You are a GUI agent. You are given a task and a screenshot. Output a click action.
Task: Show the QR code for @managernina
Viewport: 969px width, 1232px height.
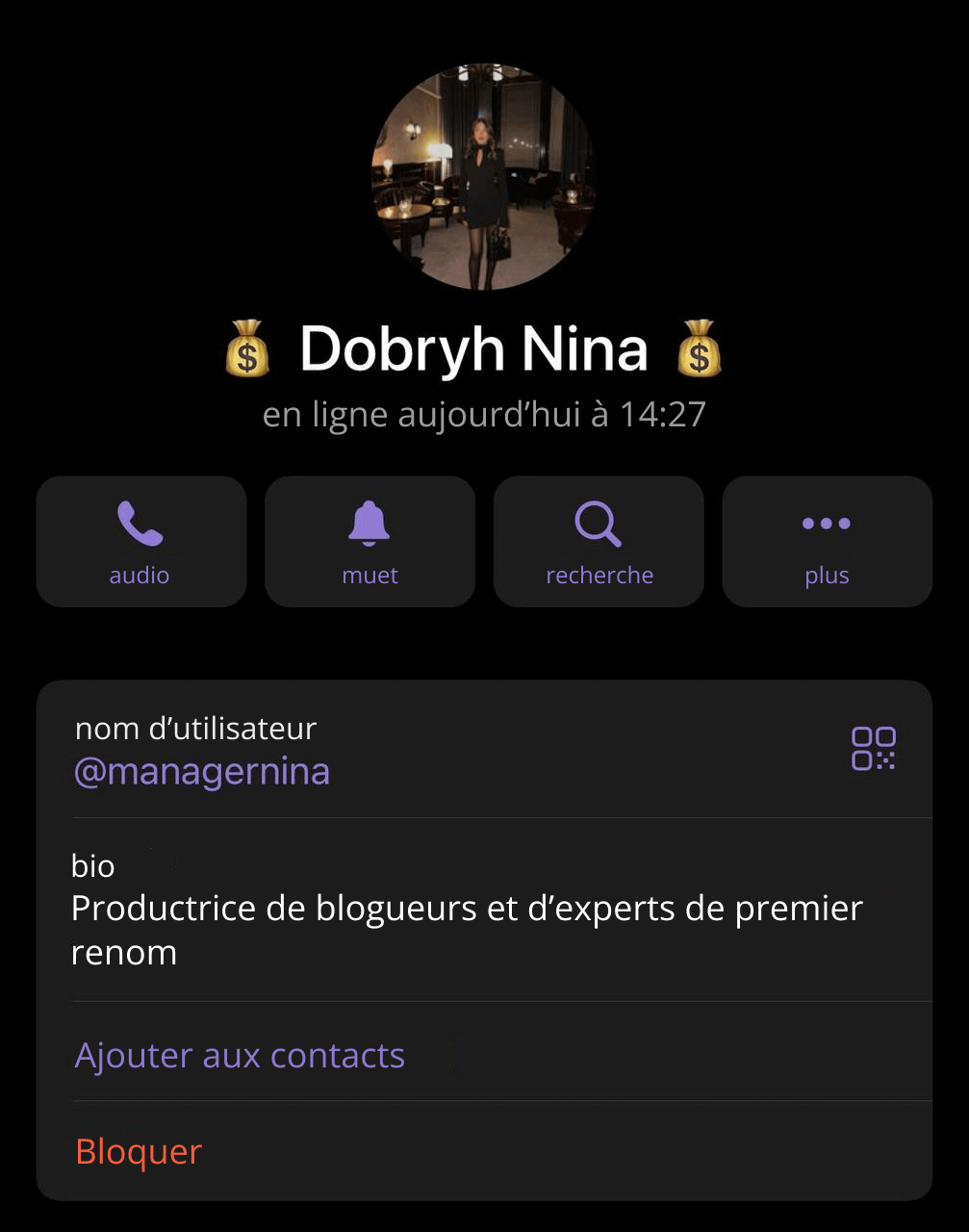point(873,749)
